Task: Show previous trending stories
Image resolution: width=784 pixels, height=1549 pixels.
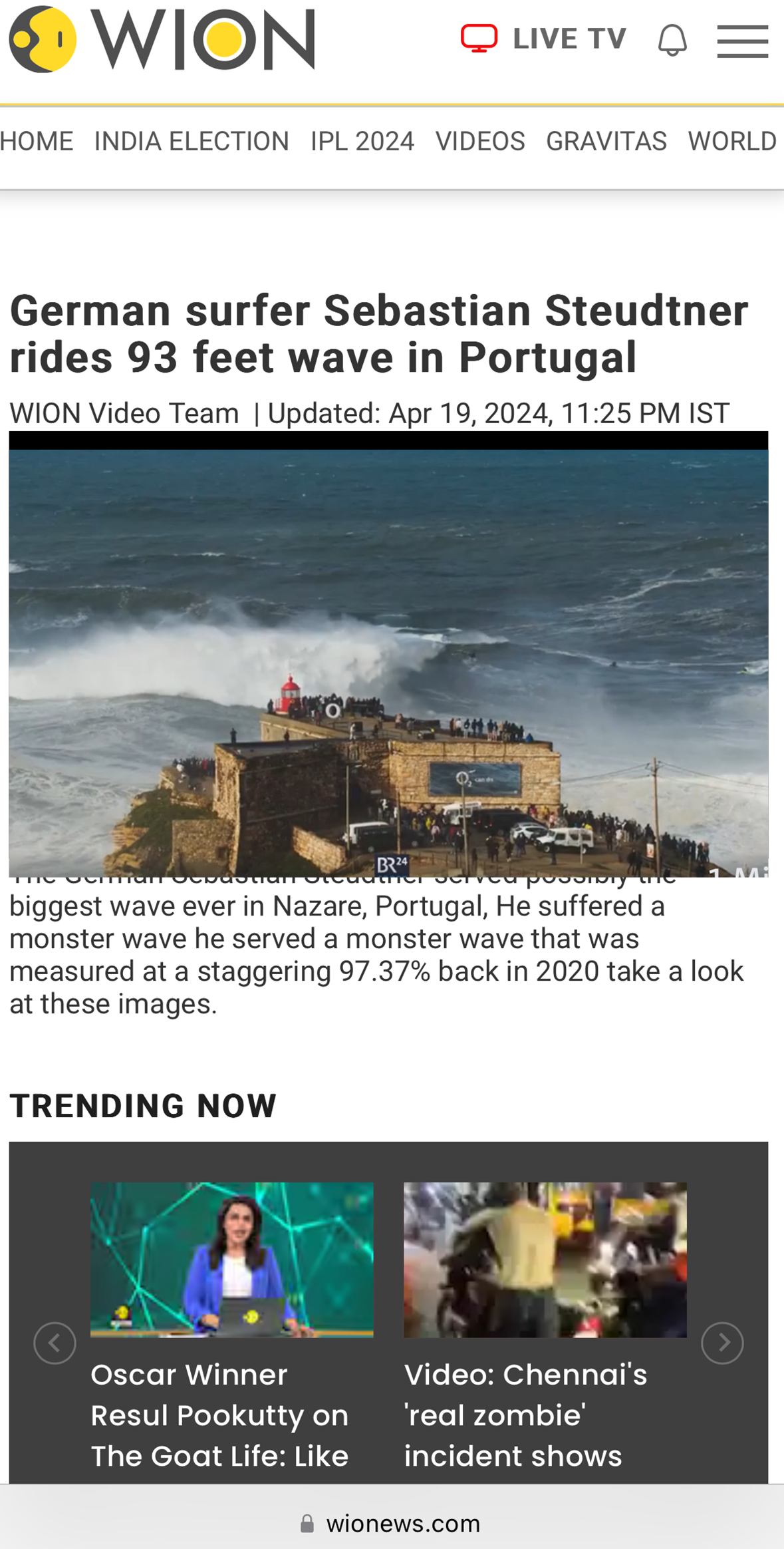Action: pos(55,1343)
